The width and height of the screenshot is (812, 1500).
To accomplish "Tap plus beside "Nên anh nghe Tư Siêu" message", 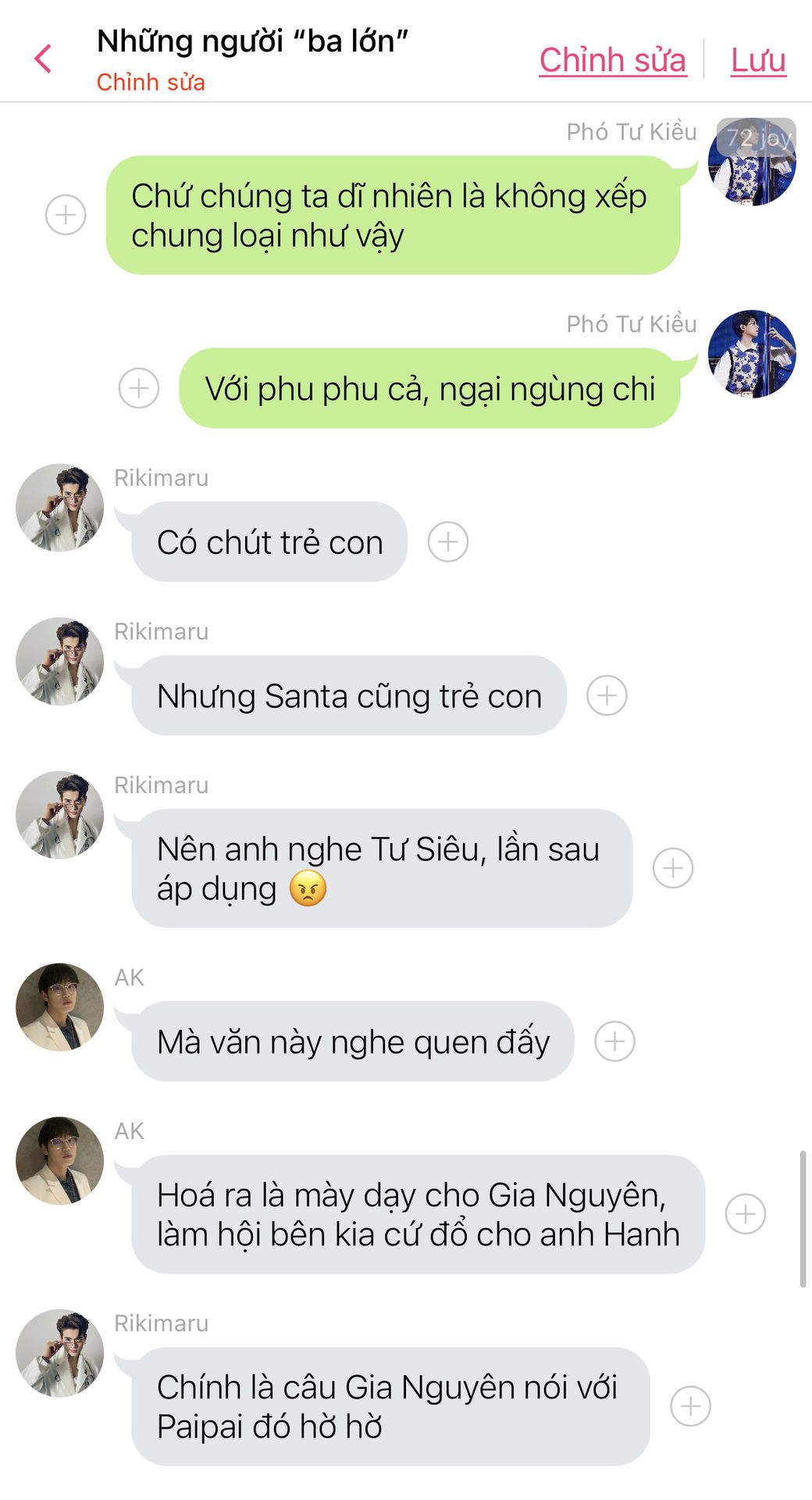I will pos(673,868).
